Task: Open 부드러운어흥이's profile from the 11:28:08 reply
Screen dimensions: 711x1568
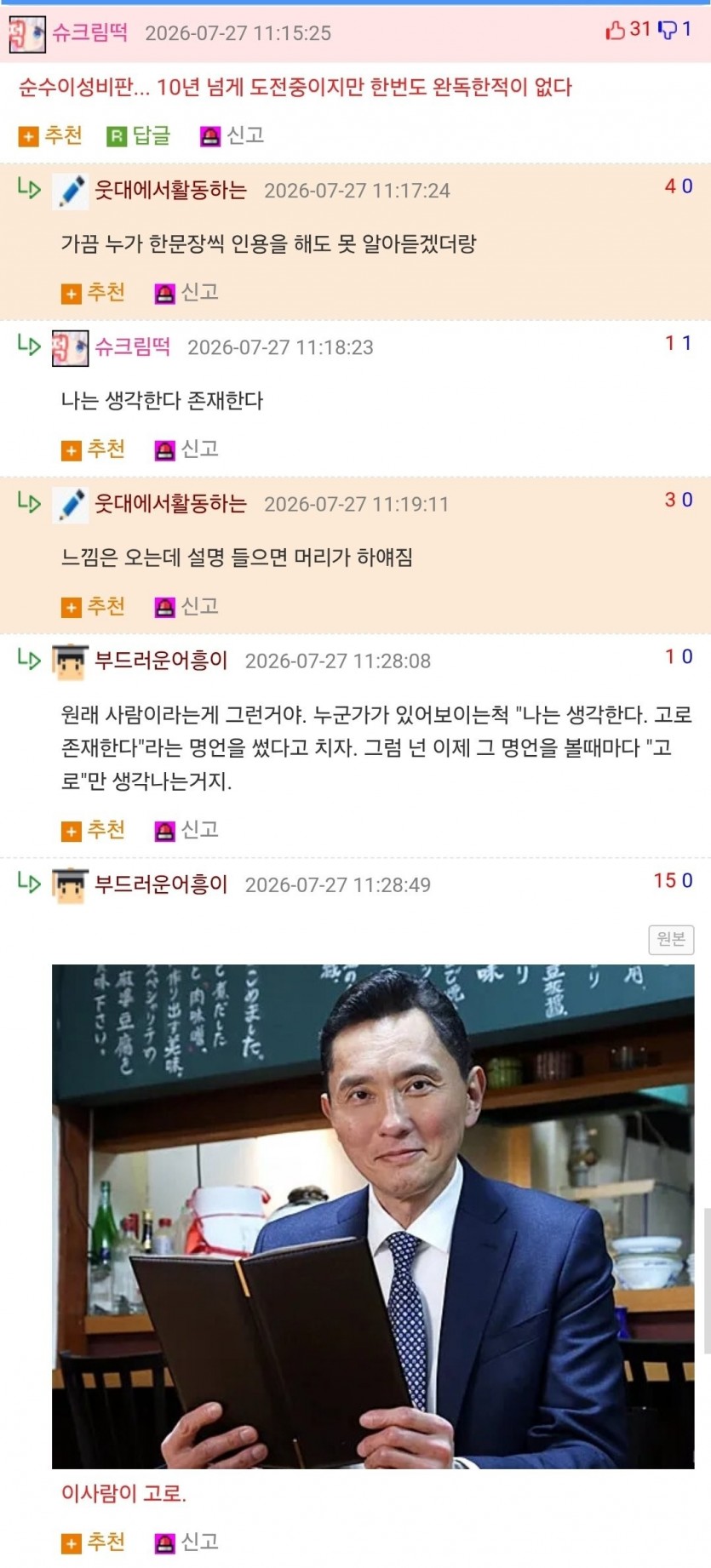Action: [x=161, y=661]
